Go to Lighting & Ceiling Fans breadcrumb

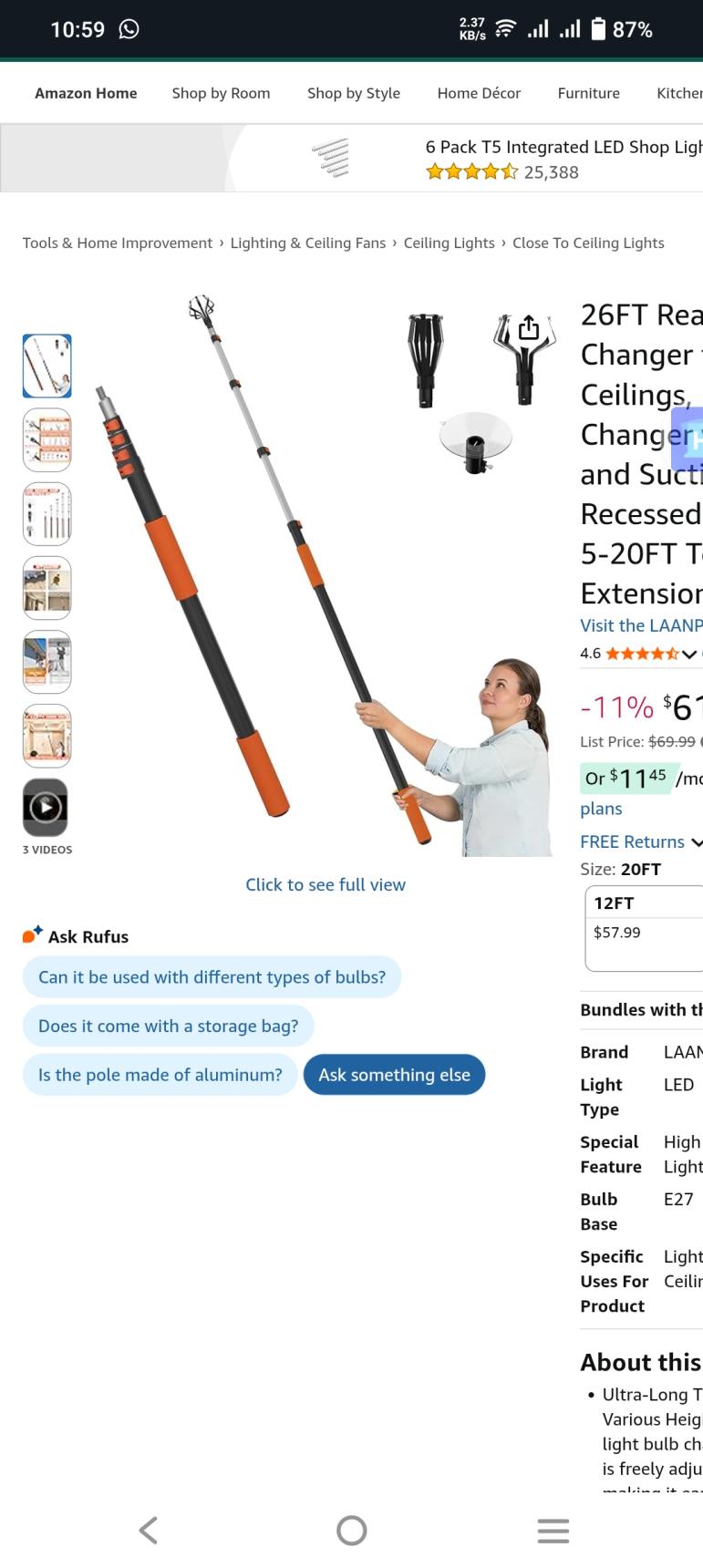tap(307, 242)
